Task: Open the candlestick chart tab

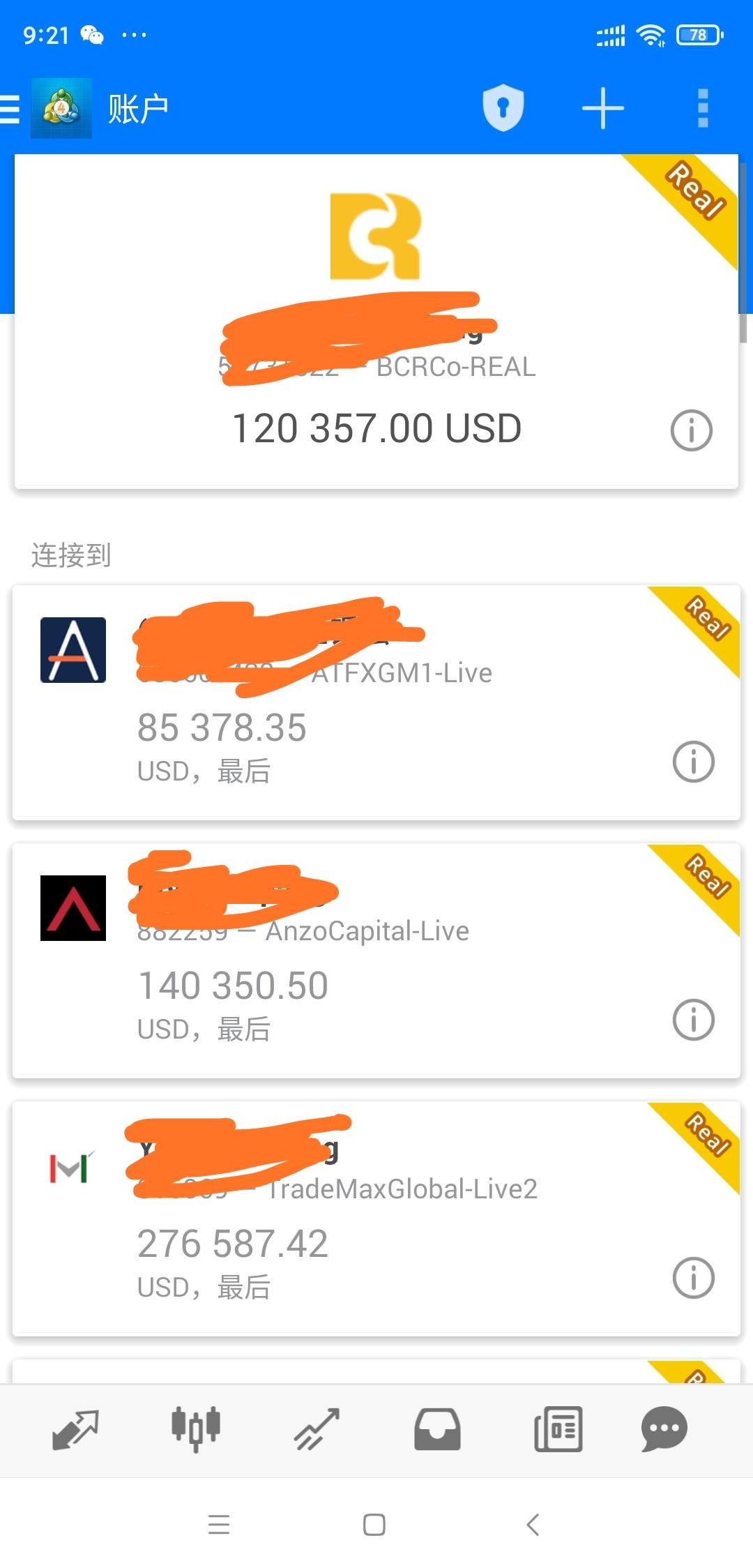Action: coord(196,1429)
